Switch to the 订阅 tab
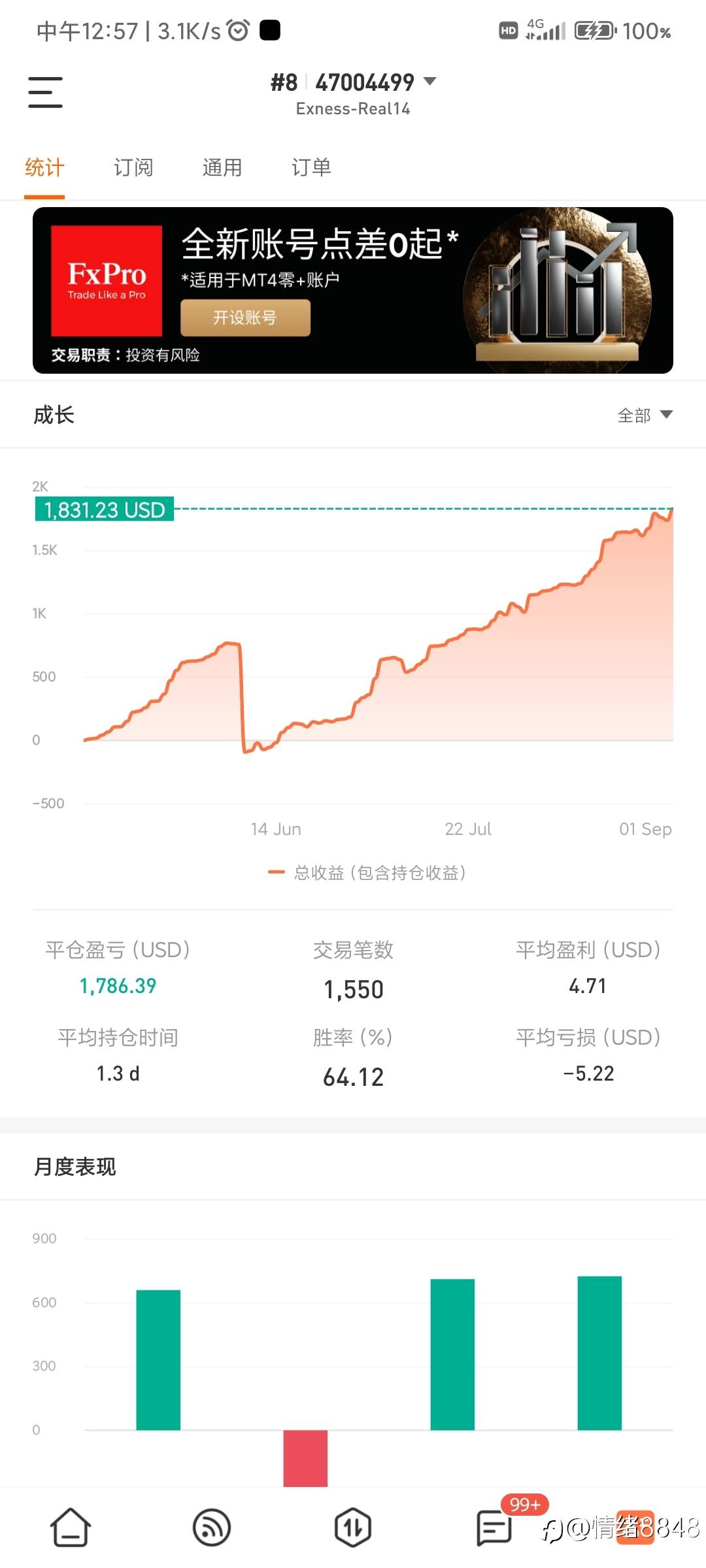This screenshot has width=706, height=1568. 133,167
